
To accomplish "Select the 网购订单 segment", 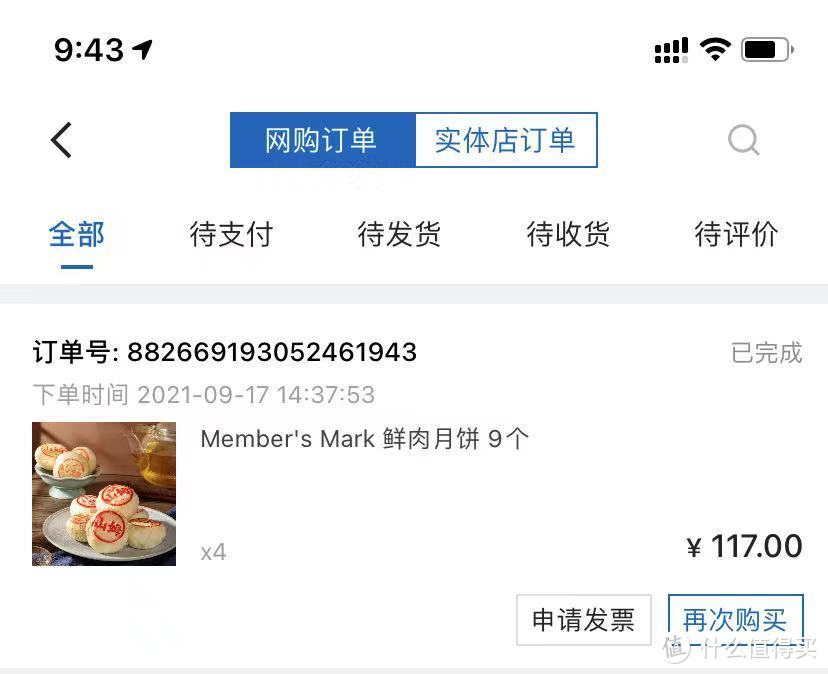I will [322, 140].
